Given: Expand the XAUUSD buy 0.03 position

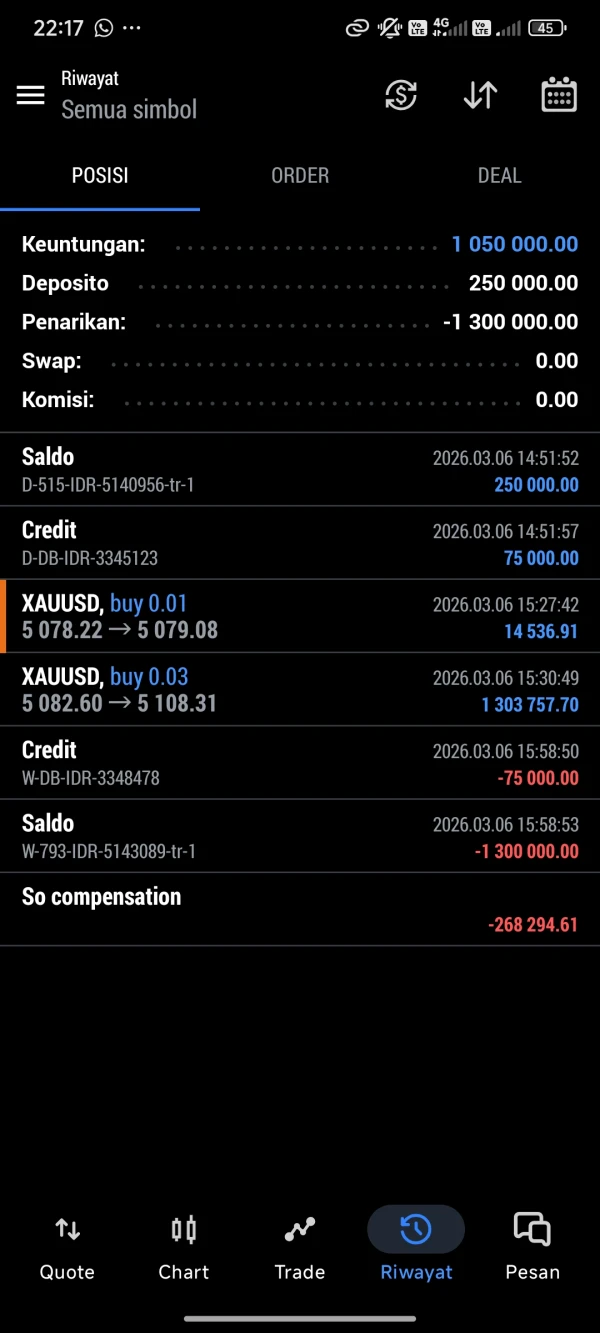Looking at the screenshot, I should (300, 690).
